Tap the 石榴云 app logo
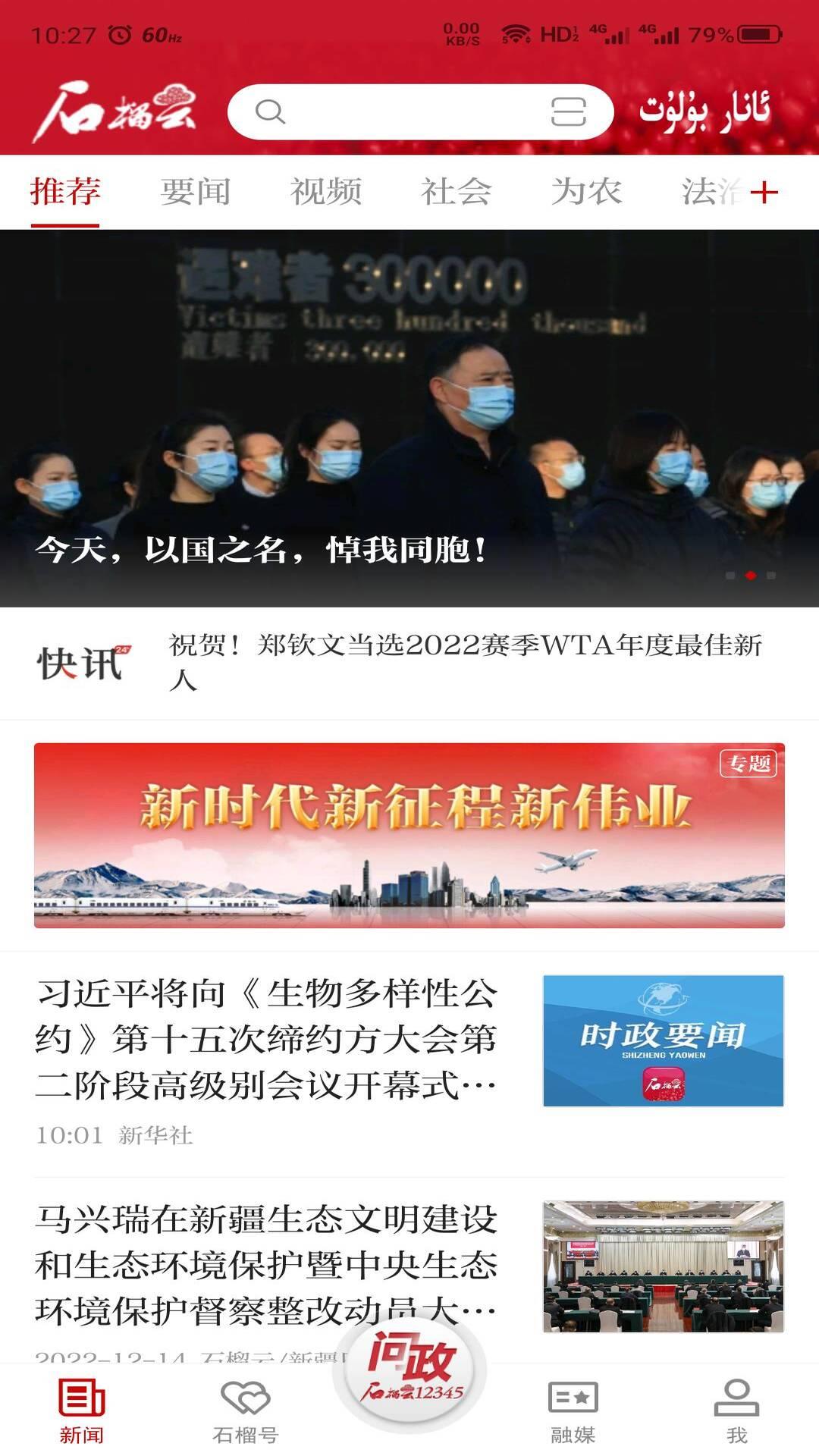The image size is (819, 1456). click(x=121, y=110)
